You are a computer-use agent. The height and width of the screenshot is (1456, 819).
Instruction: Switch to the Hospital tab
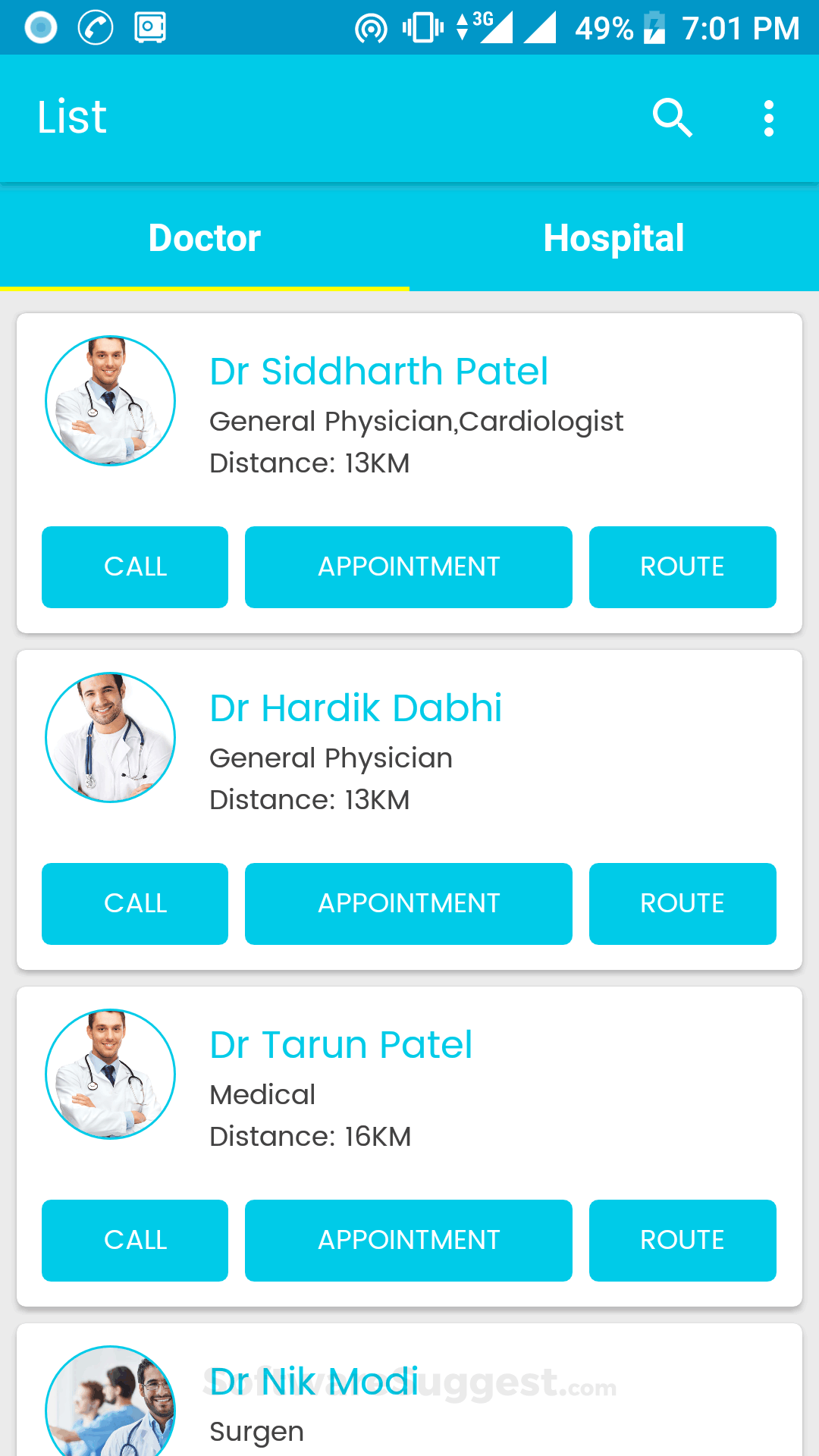click(613, 238)
